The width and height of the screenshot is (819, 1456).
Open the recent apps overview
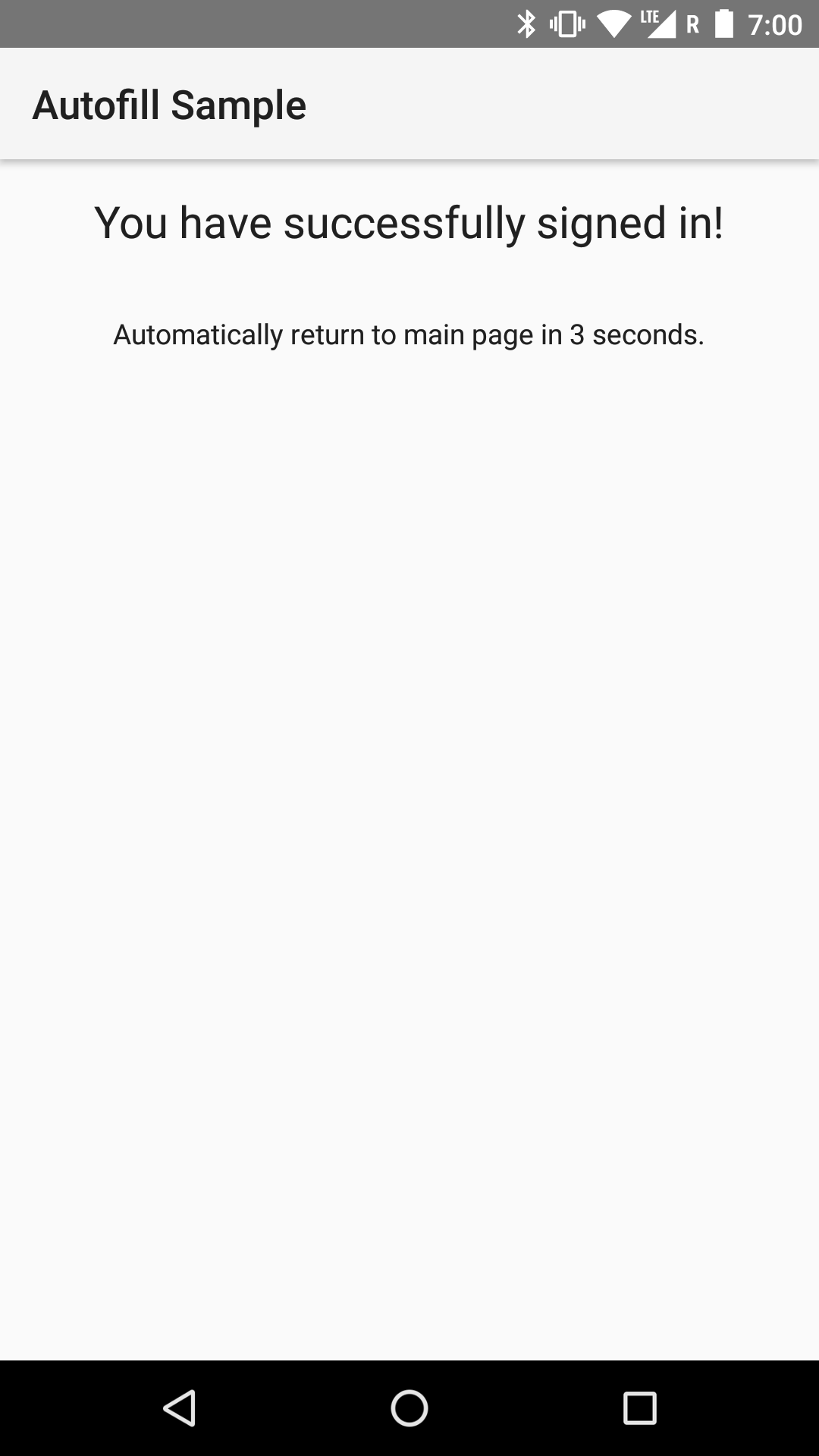(639, 1408)
